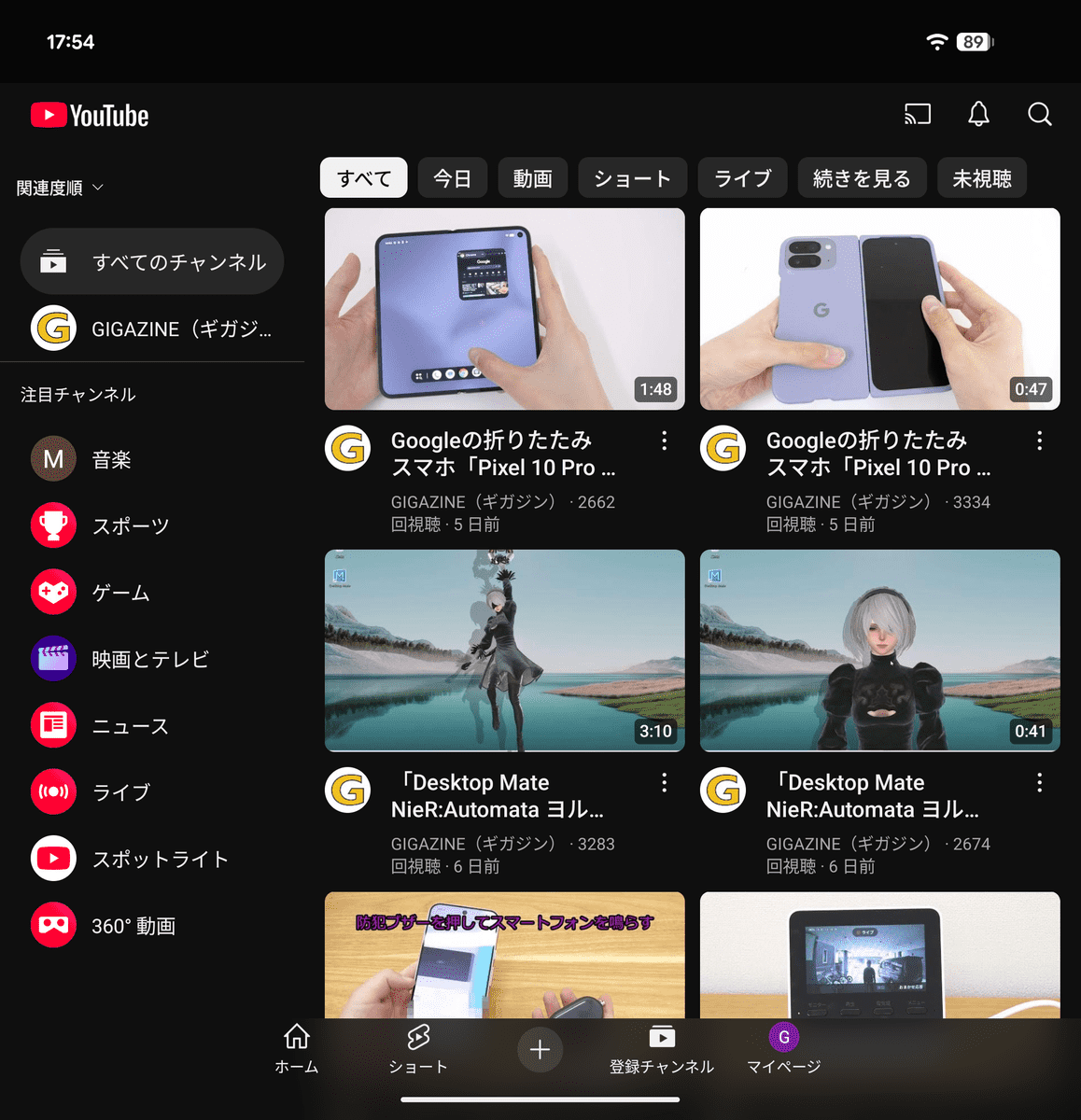
Task: Open options for the 3:10 Desktop Mate video
Action: 664,783
